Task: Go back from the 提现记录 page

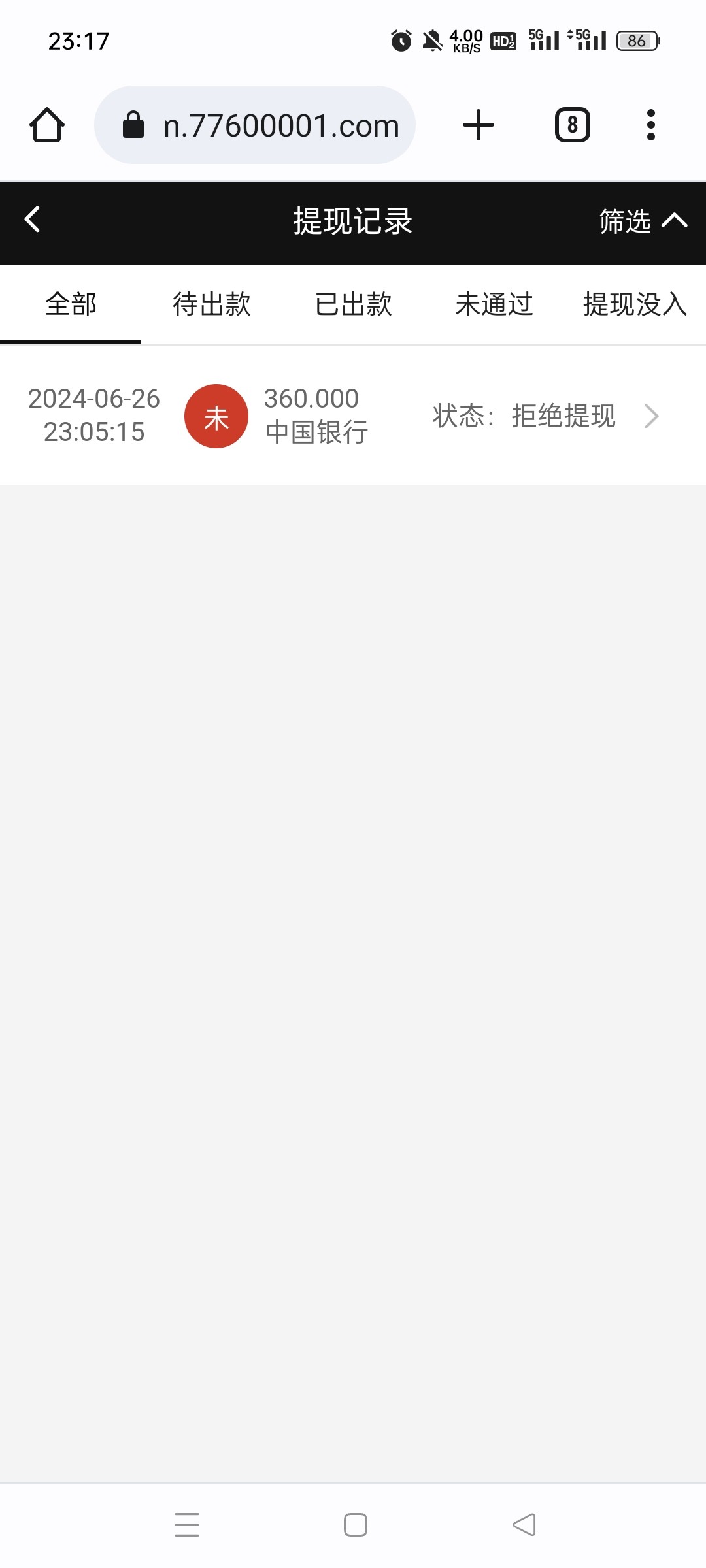Action: (x=33, y=220)
